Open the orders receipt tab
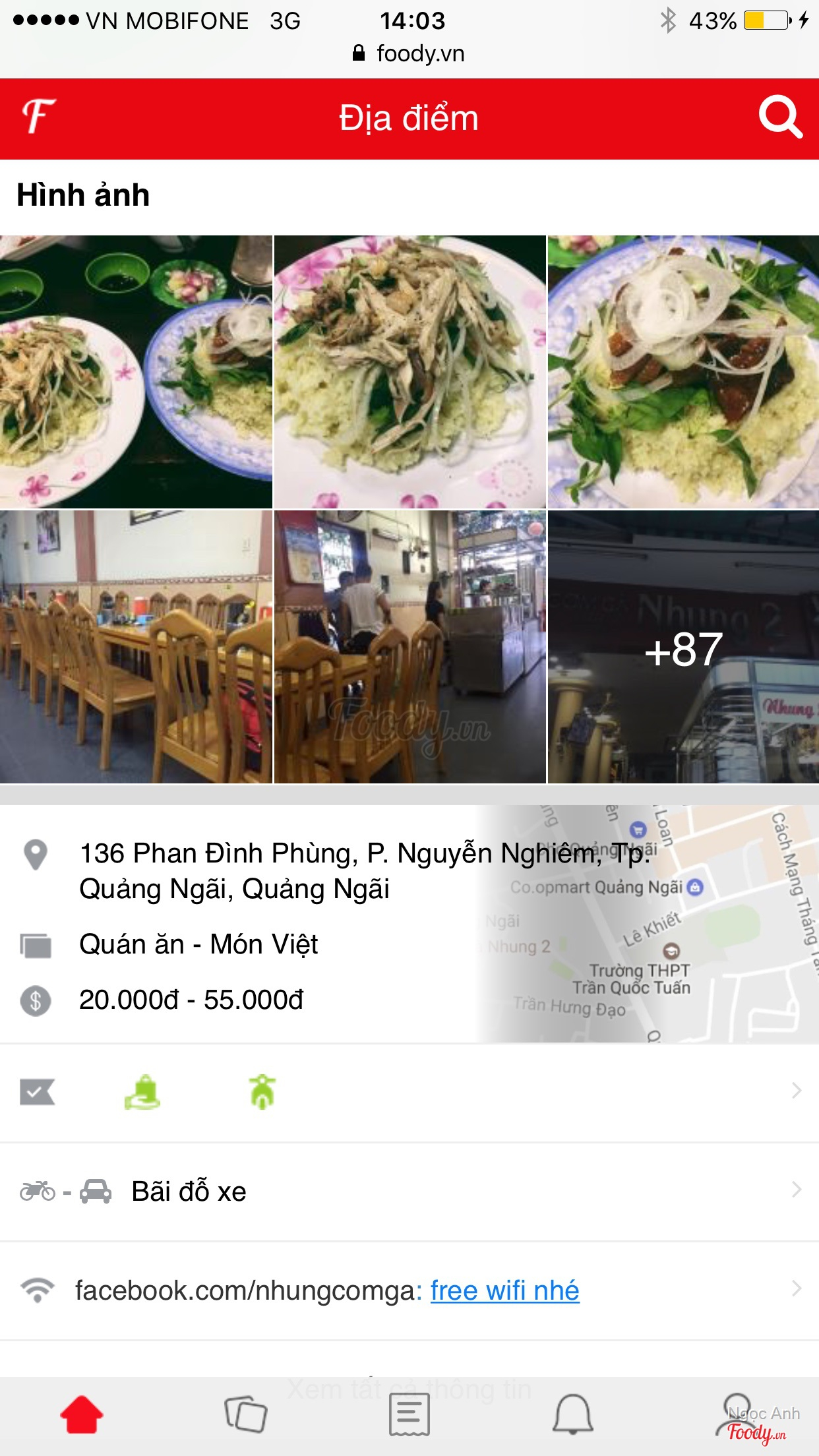Screen dimensions: 819x1456 pyautogui.click(x=409, y=1414)
